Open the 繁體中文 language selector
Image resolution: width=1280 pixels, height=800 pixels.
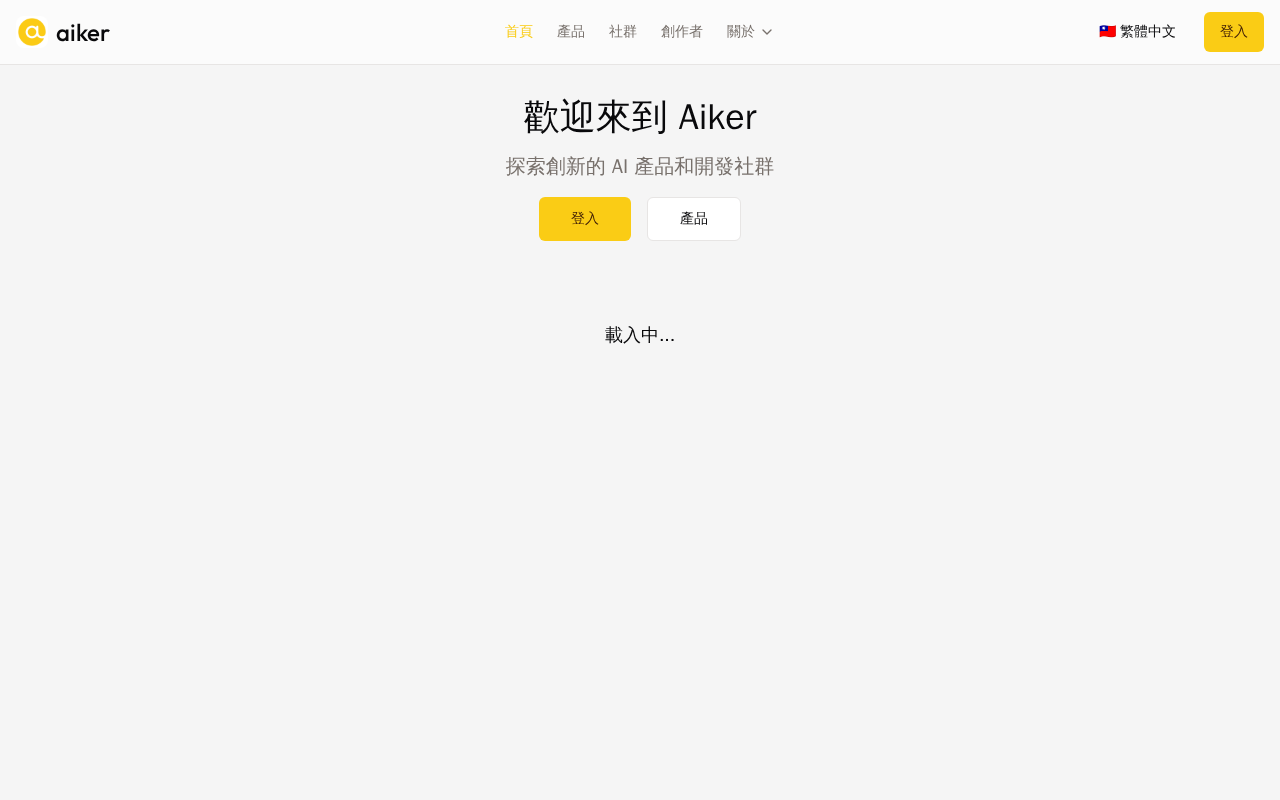(1137, 31)
